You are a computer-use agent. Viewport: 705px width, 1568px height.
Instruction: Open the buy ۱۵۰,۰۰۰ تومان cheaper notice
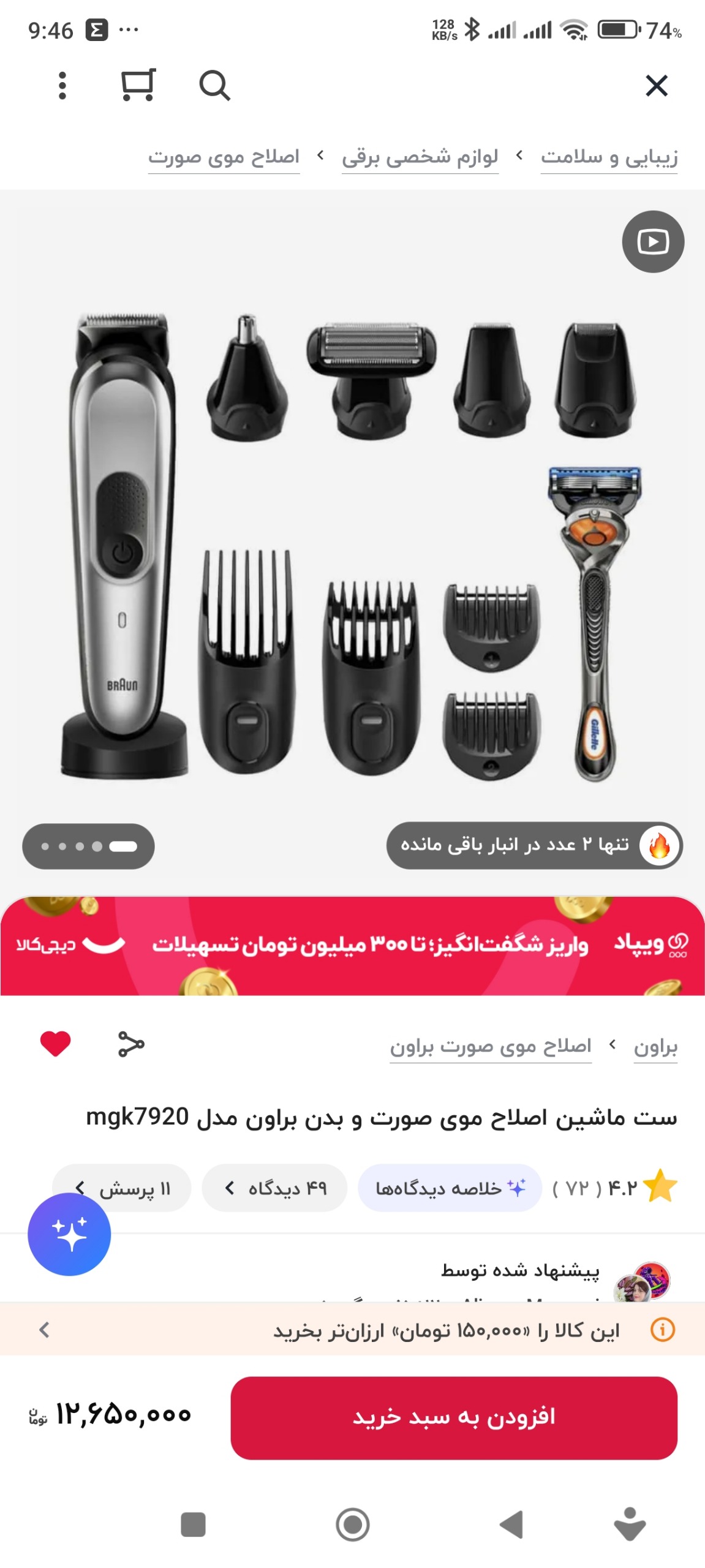pyautogui.click(x=352, y=1330)
